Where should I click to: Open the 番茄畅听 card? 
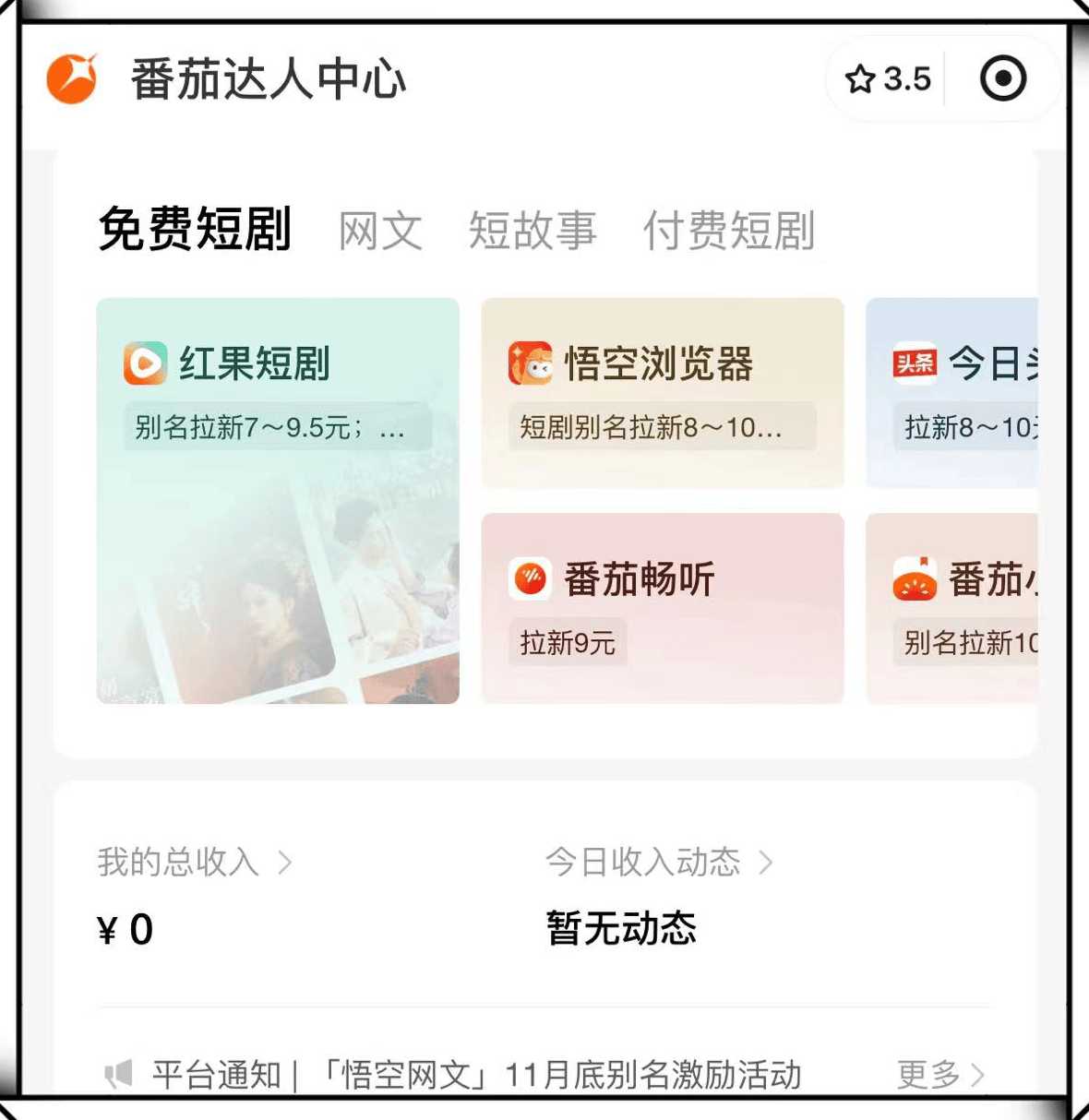pyautogui.click(x=662, y=607)
